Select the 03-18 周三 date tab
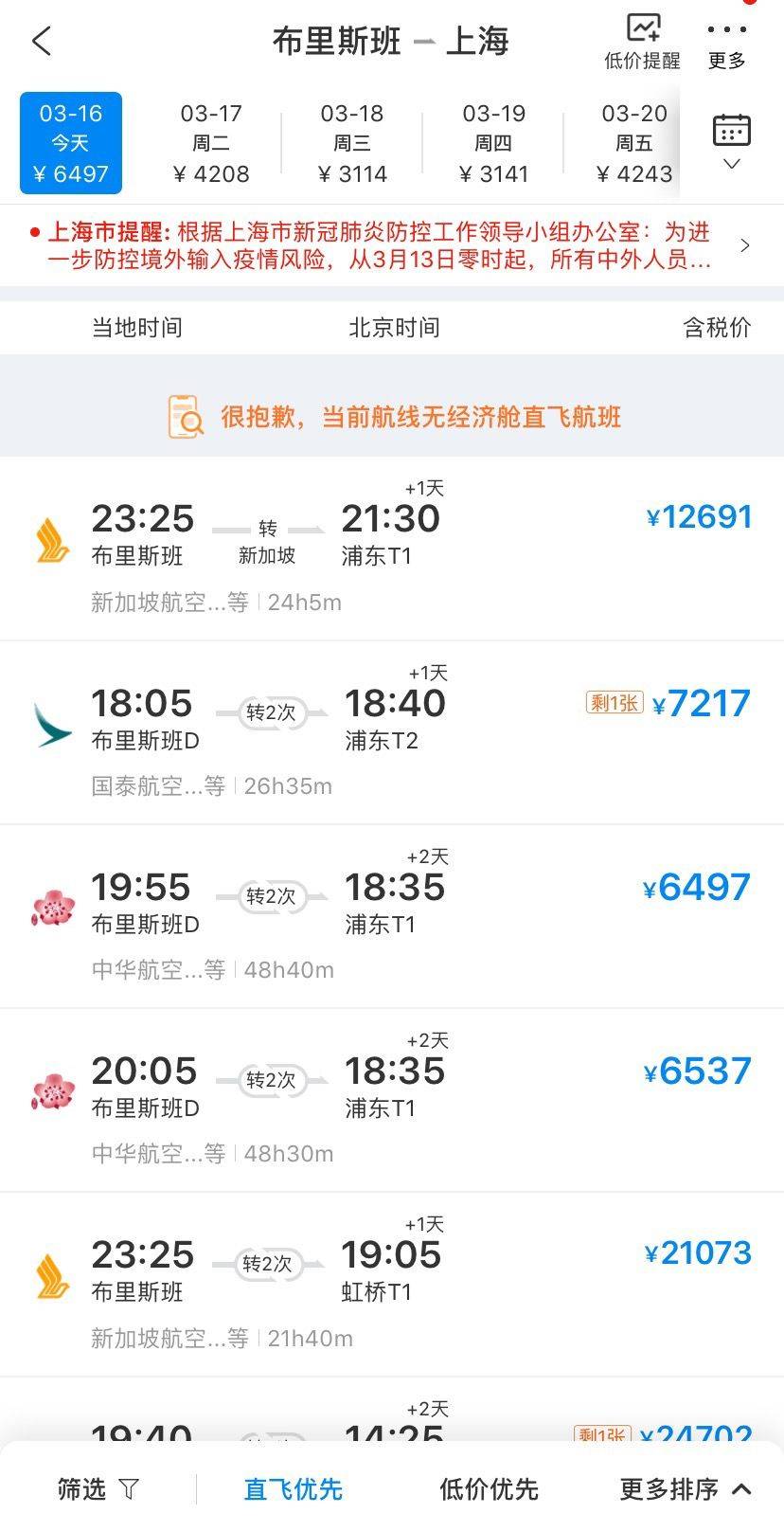This screenshot has height=1531, width=784. click(x=352, y=144)
